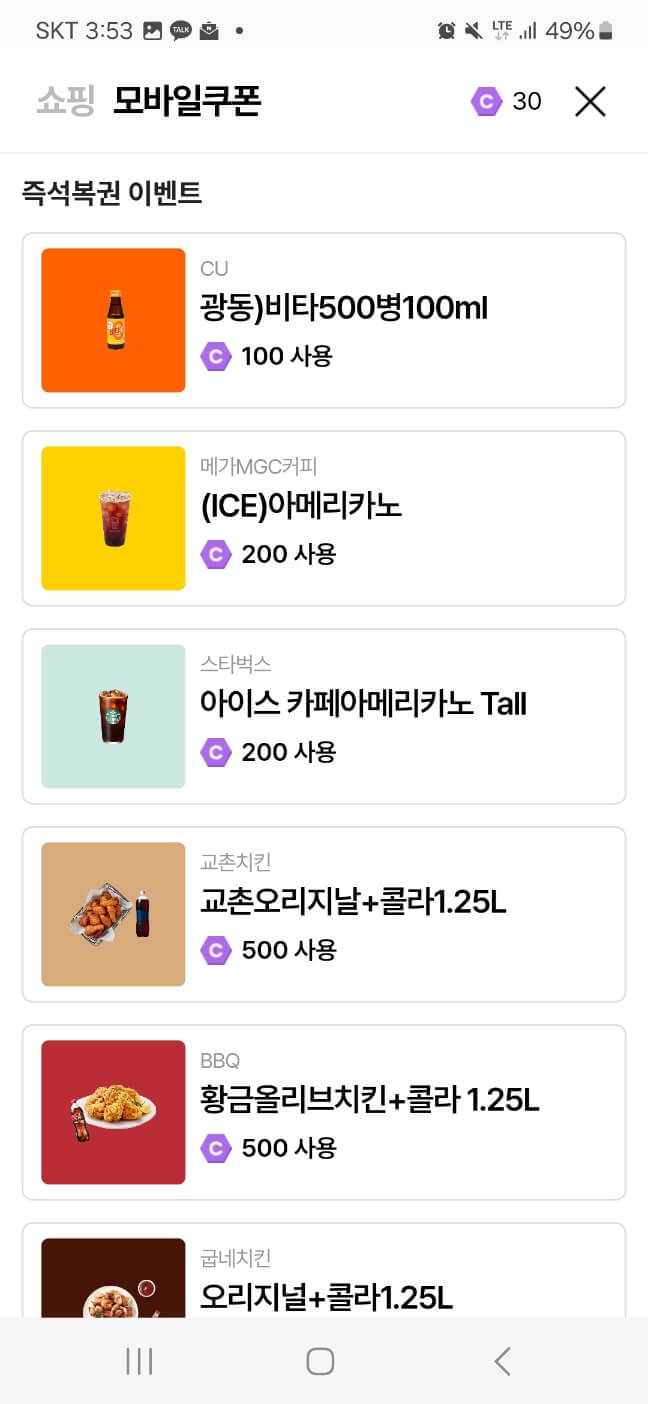This screenshot has height=1404, width=648.
Task: Open 스타벅스 아이스 카페아메리카노 Tall coupon
Action: (x=324, y=716)
